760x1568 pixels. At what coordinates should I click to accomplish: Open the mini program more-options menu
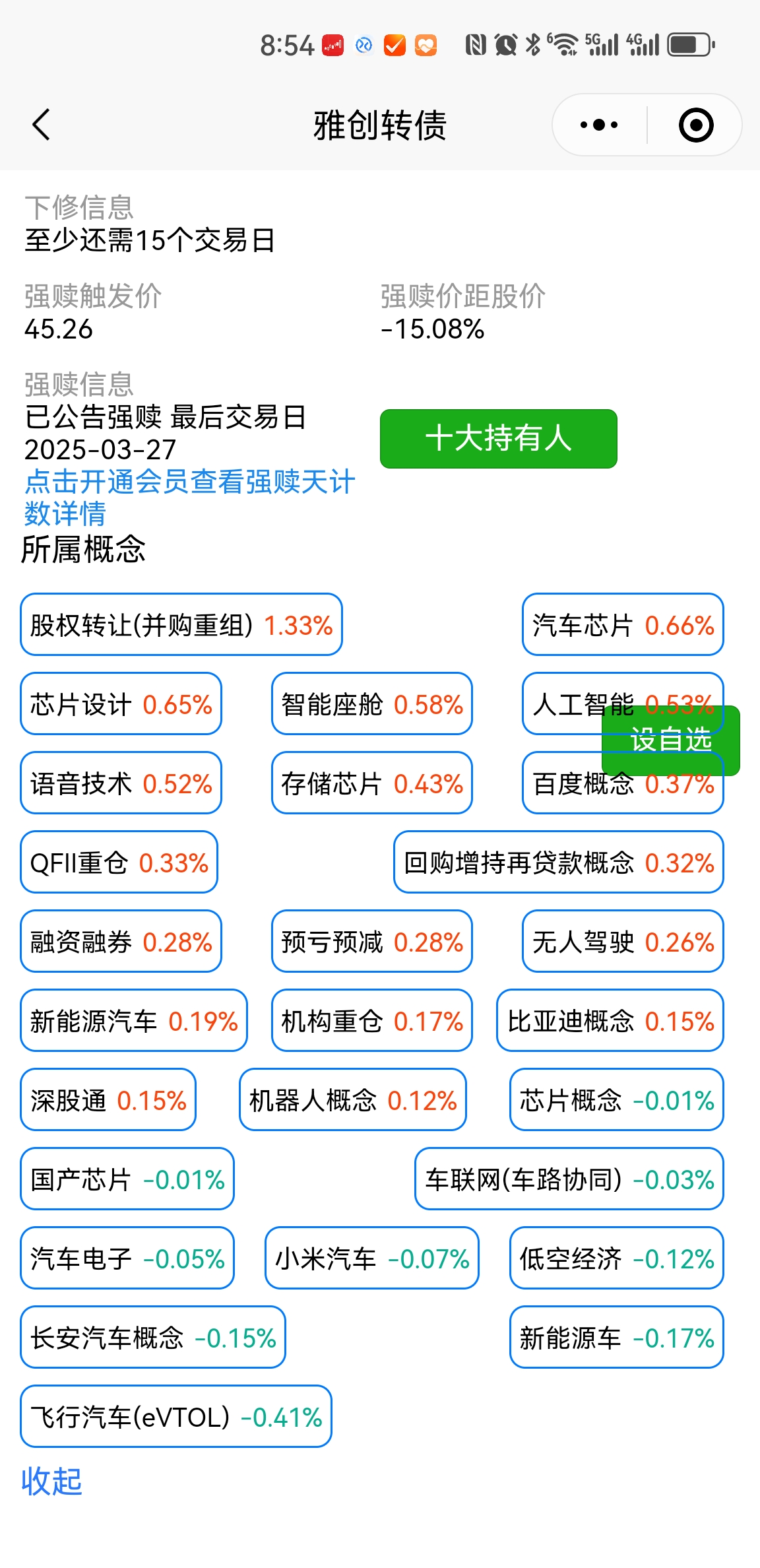599,125
